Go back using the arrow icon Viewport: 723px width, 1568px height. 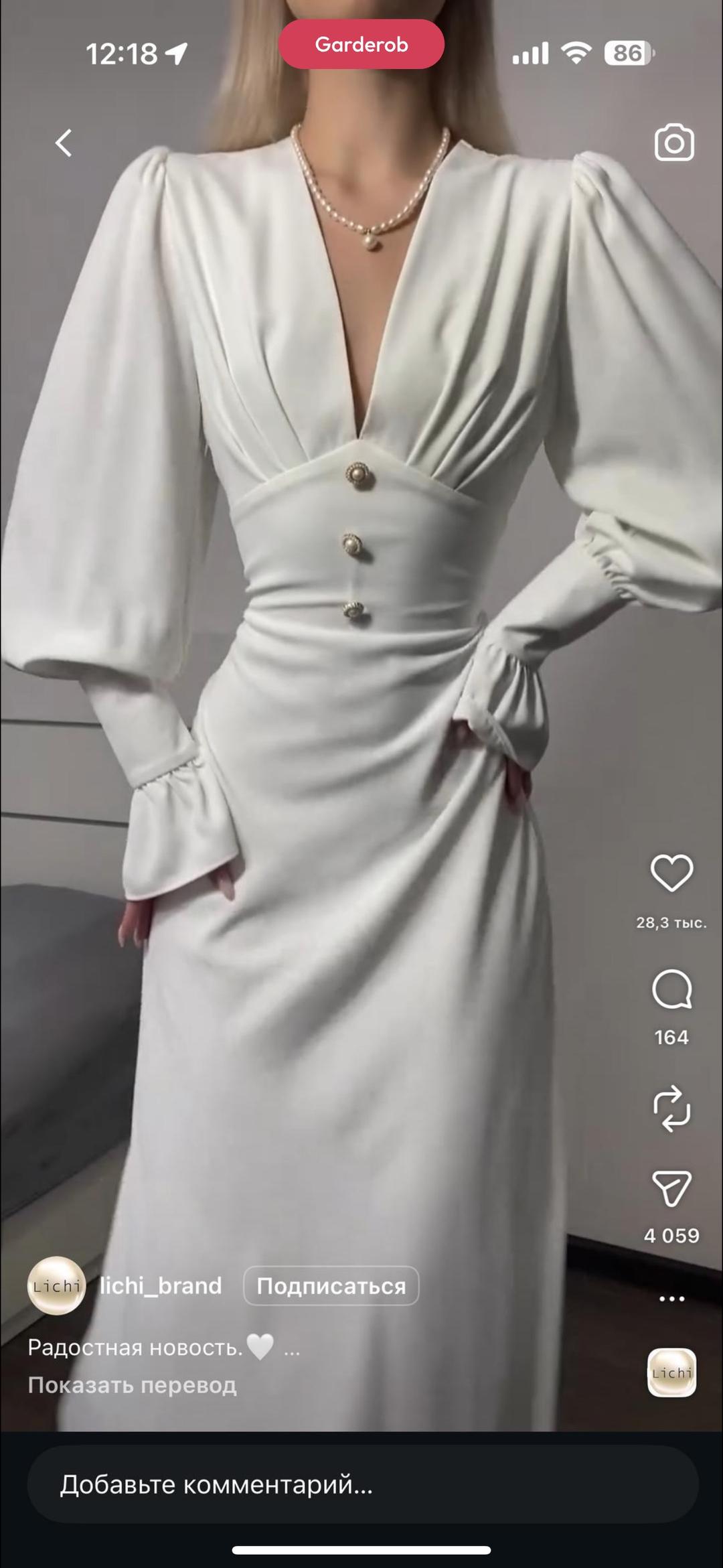click(x=64, y=143)
